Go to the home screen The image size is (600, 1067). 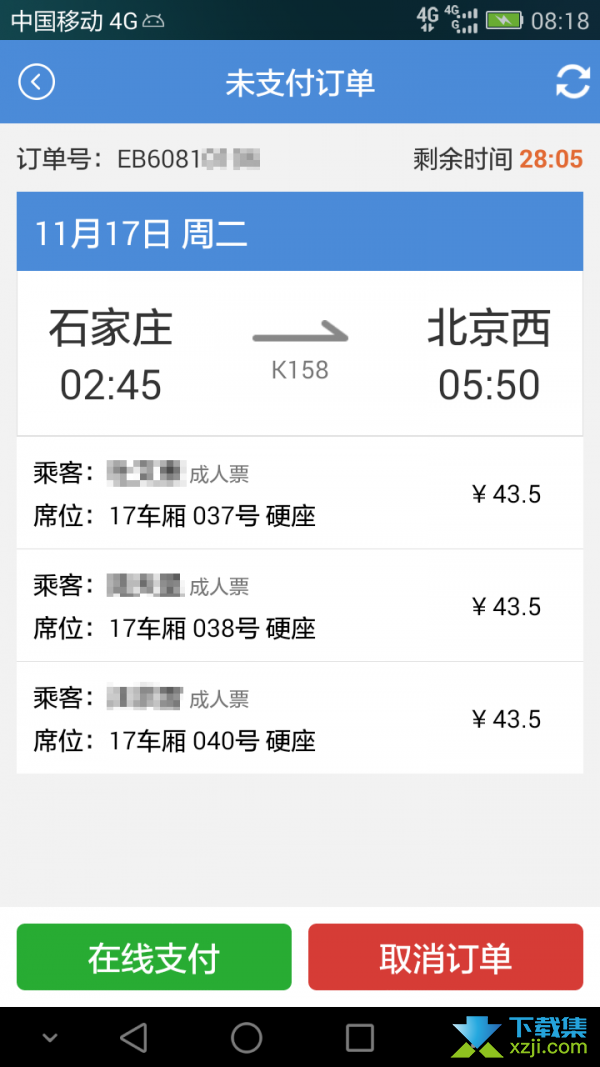tap(246, 1037)
